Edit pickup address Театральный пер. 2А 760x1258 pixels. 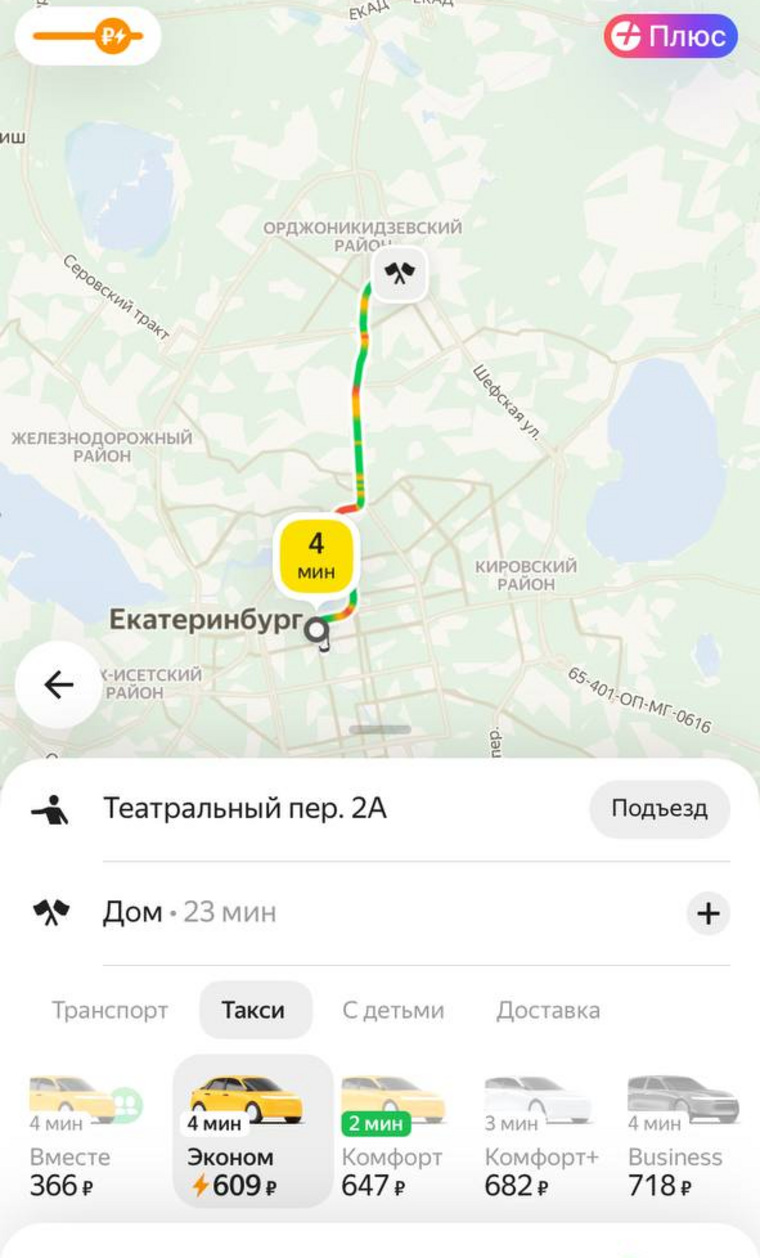[x=245, y=808]
